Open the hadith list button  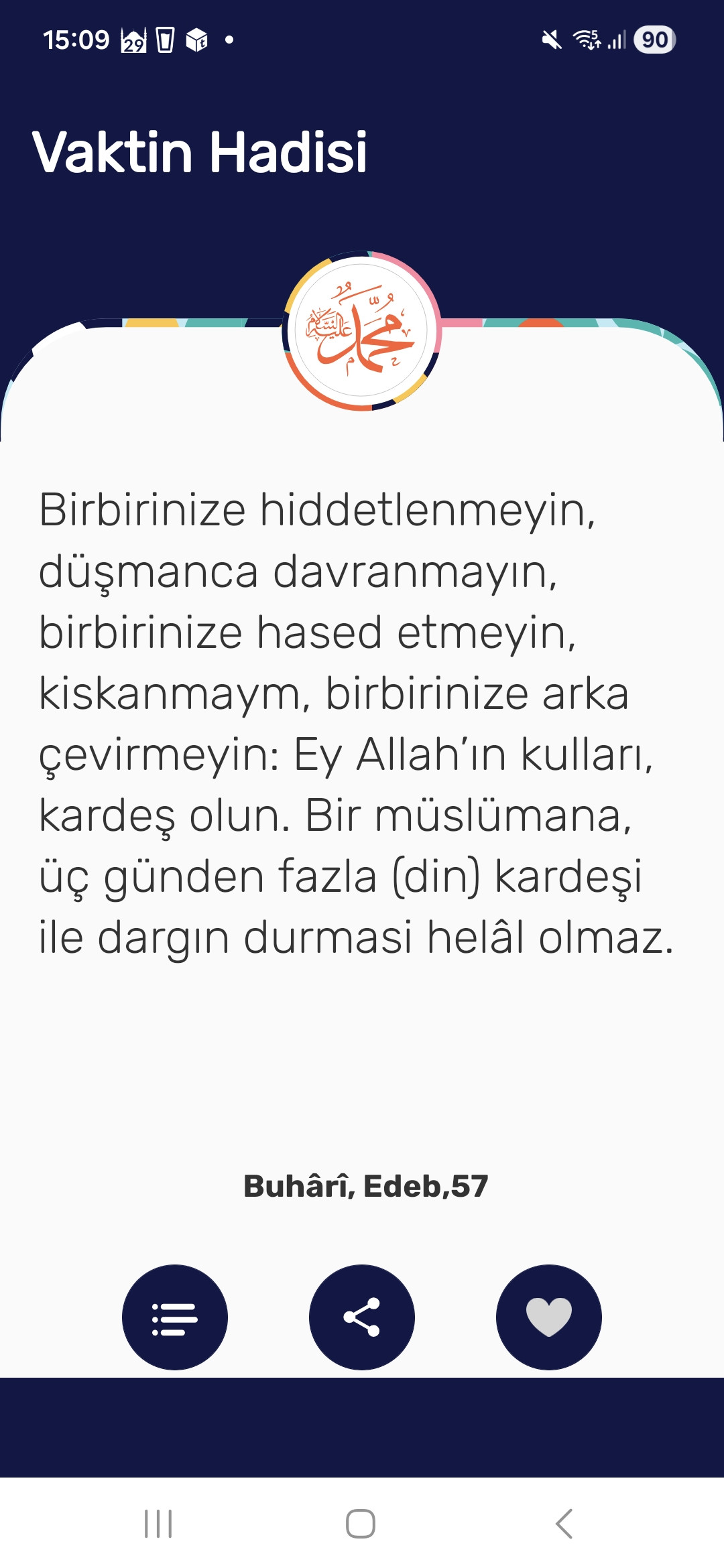[x=175, y=1317]
